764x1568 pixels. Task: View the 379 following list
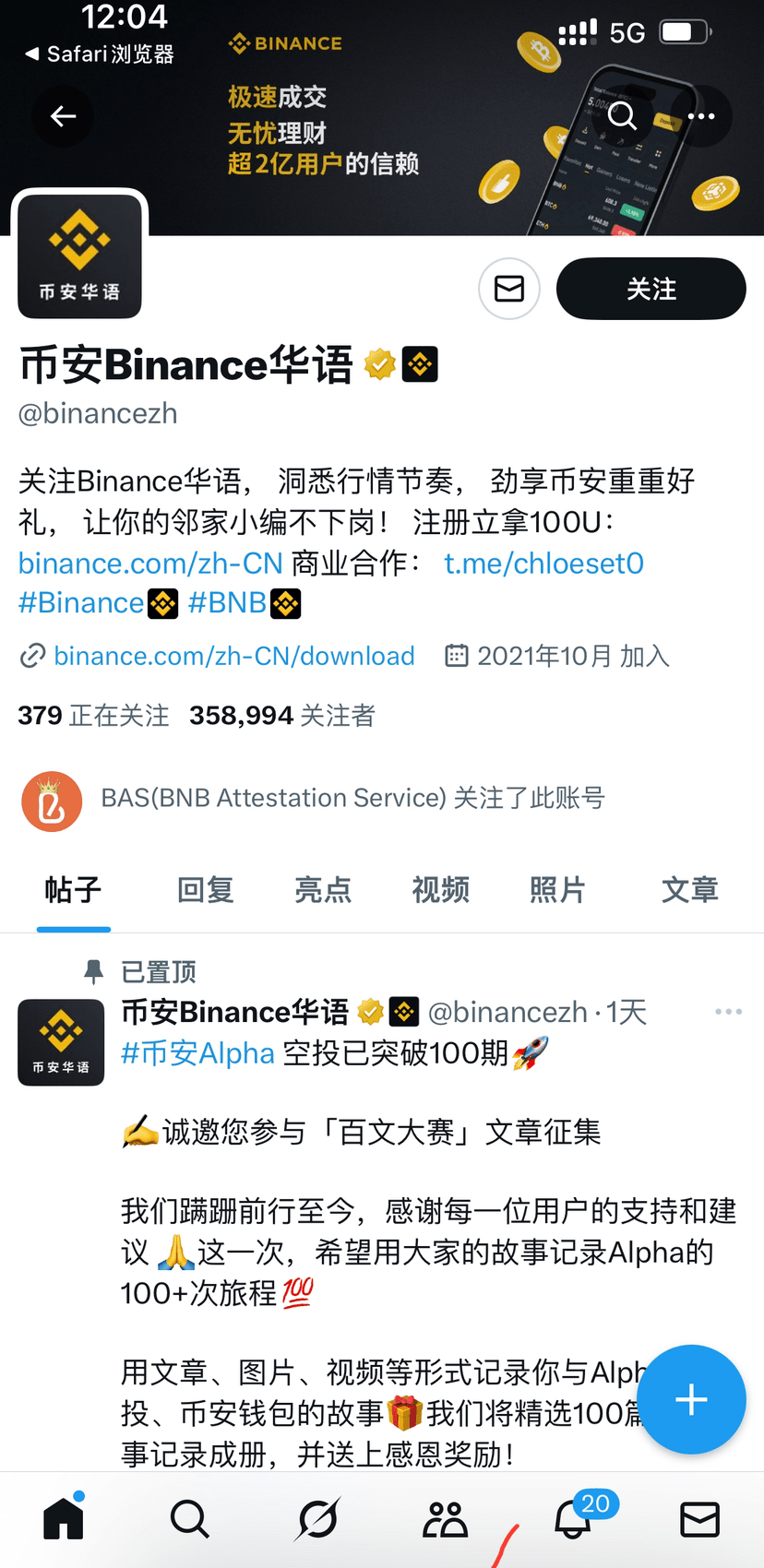point(93,716)
